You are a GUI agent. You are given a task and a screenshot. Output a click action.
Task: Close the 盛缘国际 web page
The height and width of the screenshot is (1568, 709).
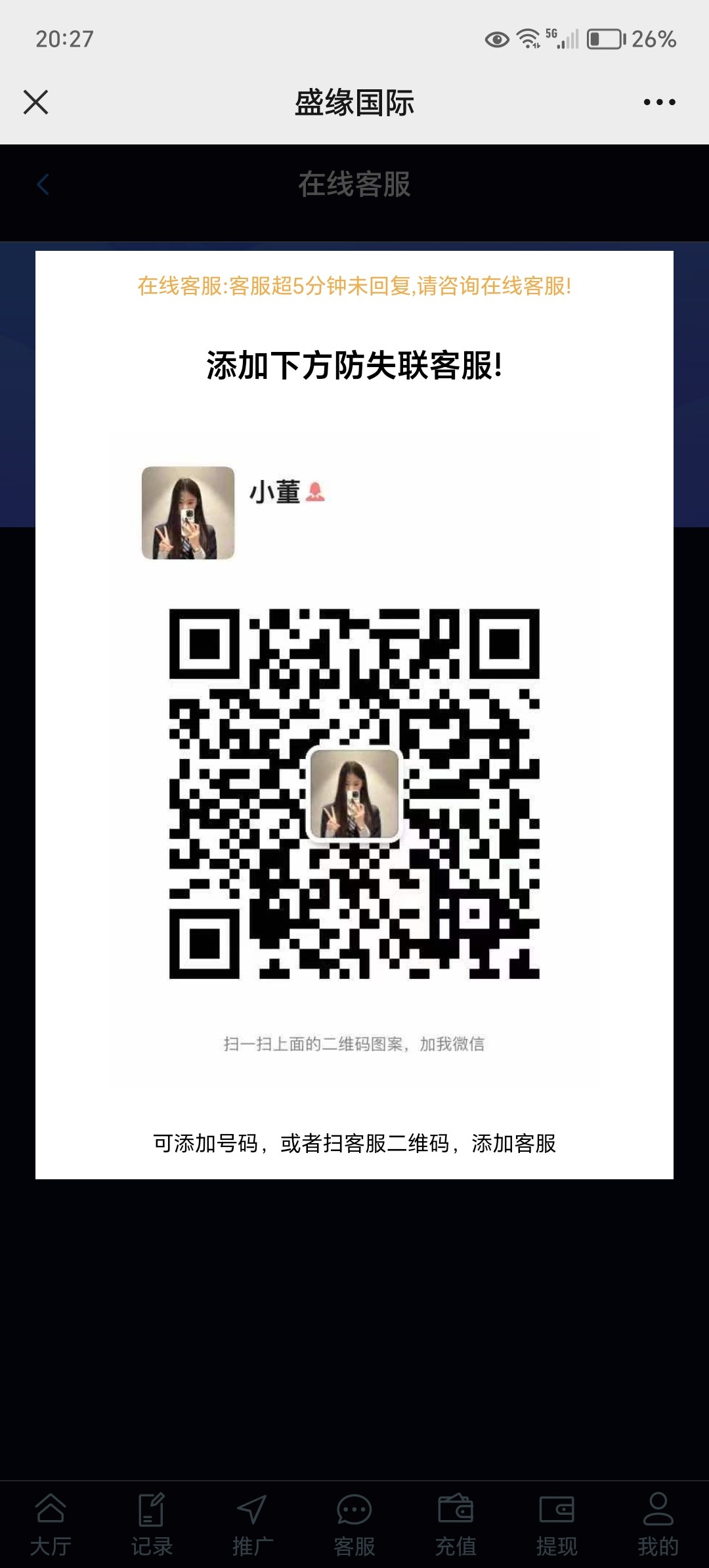tap(35, 102)
